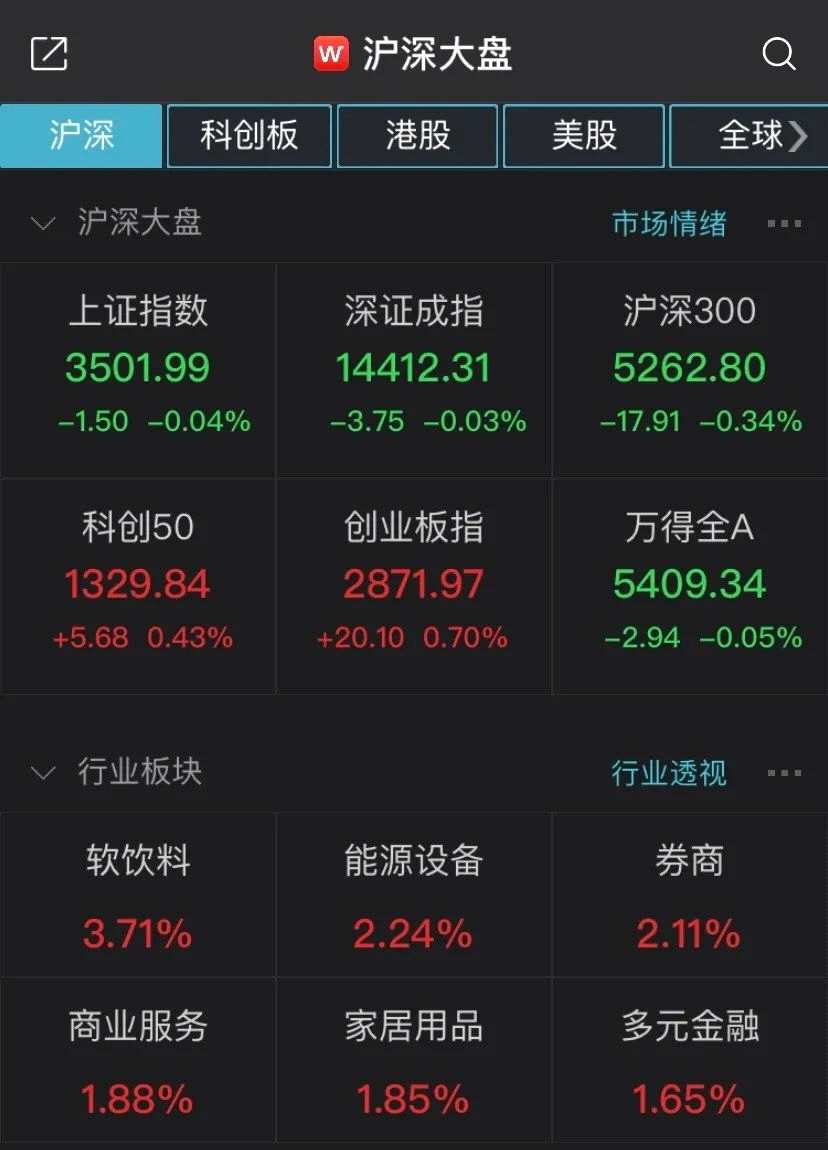Image resolution: width=828 pixels, height=1150 pixels.
Task: Switch to the 科创板 tab
Action: coord(249,136)
